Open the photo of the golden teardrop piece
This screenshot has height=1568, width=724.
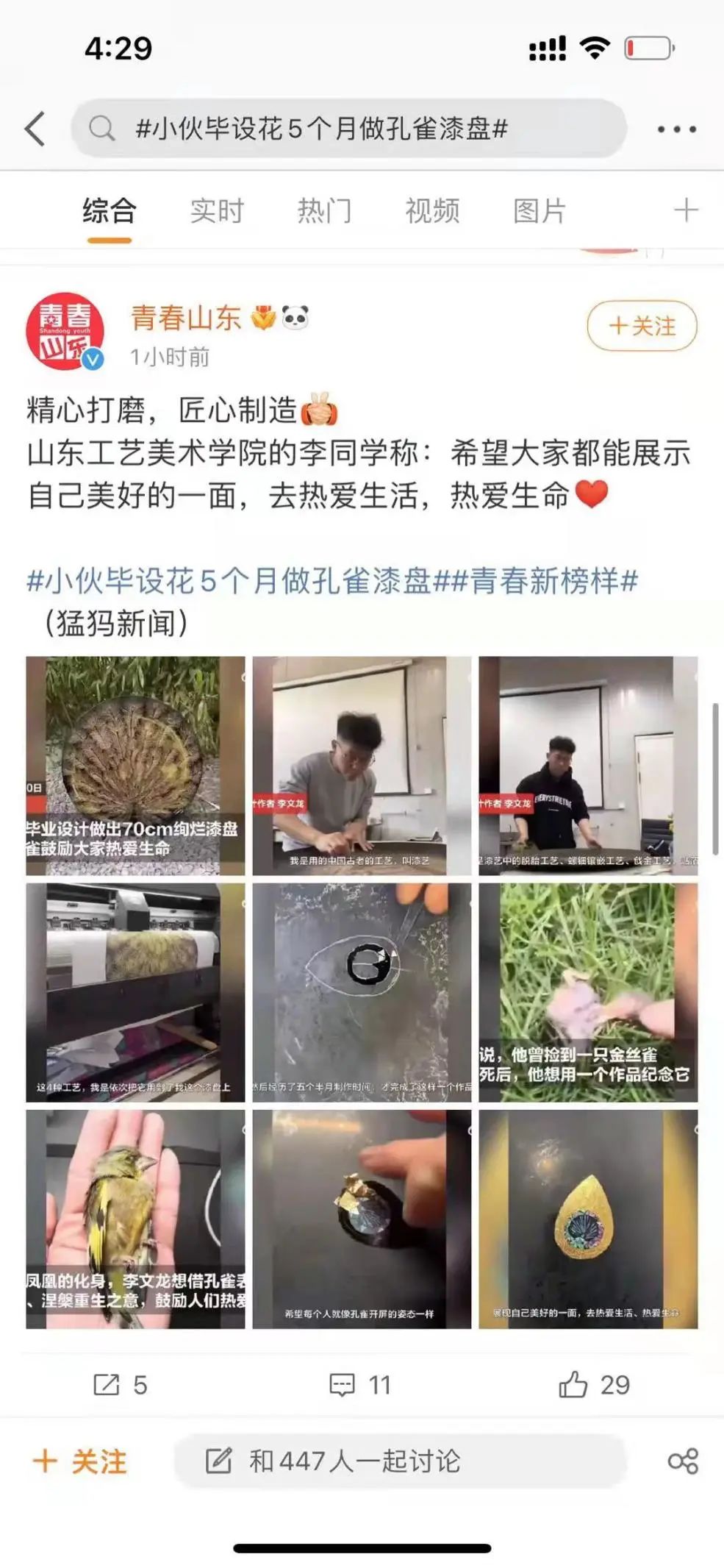tap(588, 1219)
